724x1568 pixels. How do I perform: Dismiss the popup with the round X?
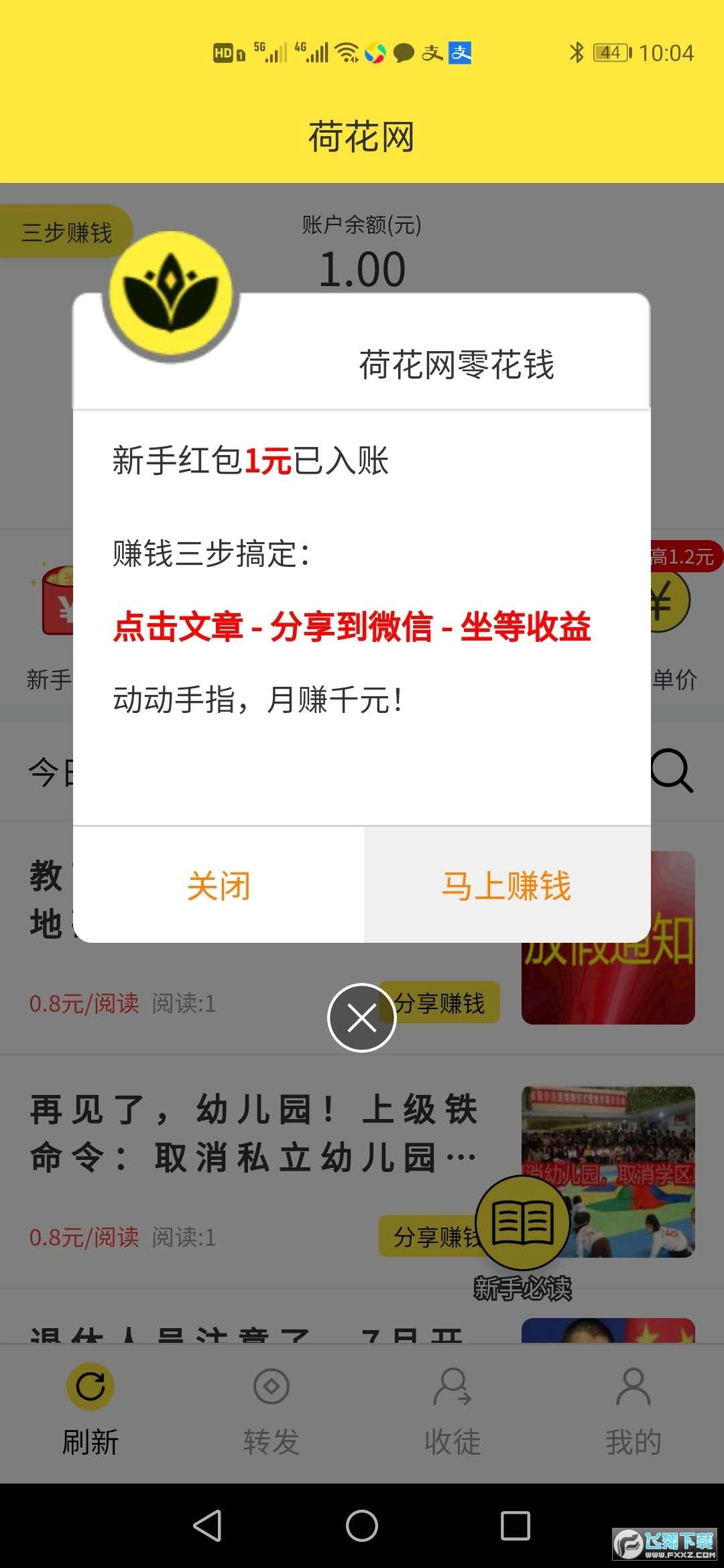click(362, 1018)
